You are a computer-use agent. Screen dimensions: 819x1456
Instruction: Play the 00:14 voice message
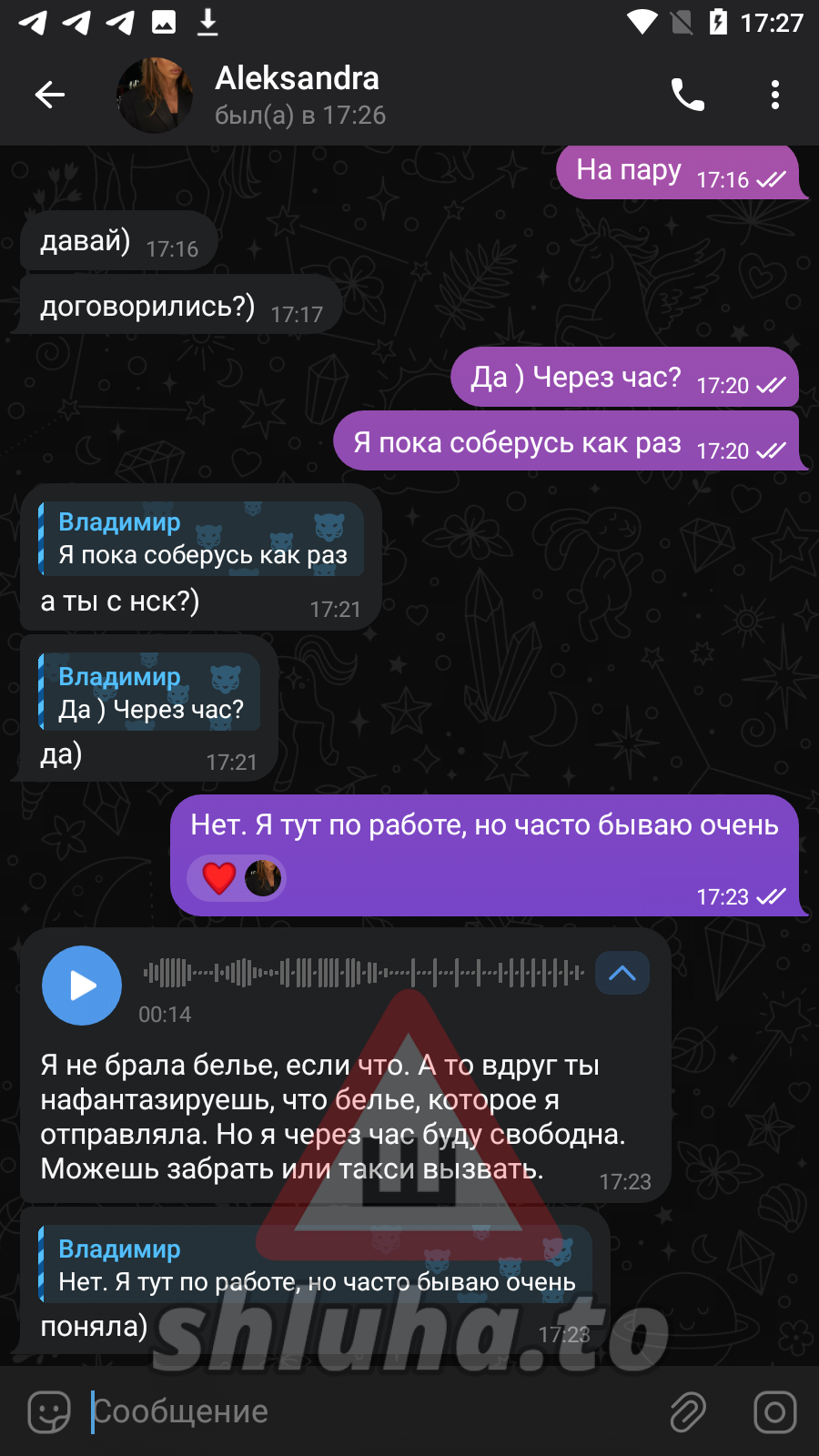click(82, 986)
